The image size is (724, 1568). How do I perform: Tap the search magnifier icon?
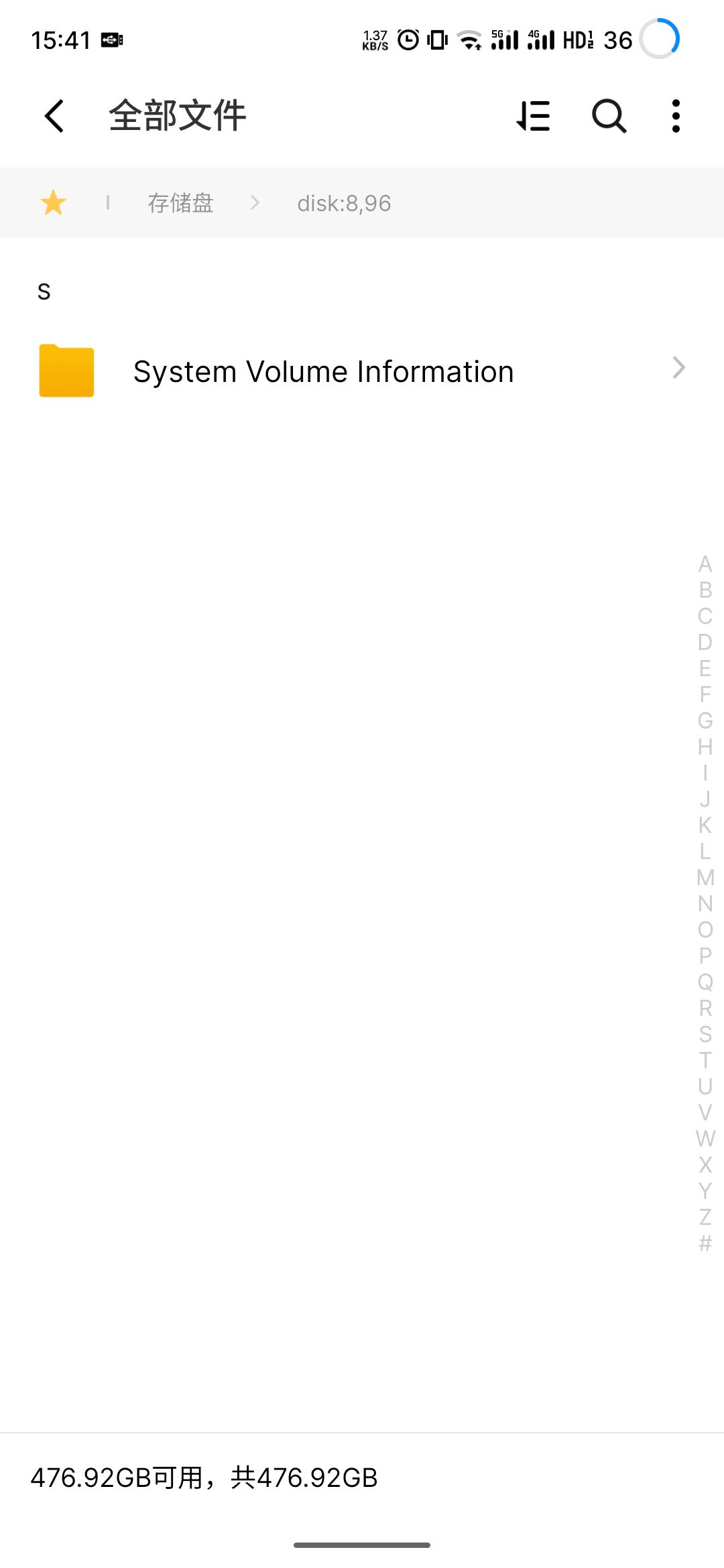(609, 116)
